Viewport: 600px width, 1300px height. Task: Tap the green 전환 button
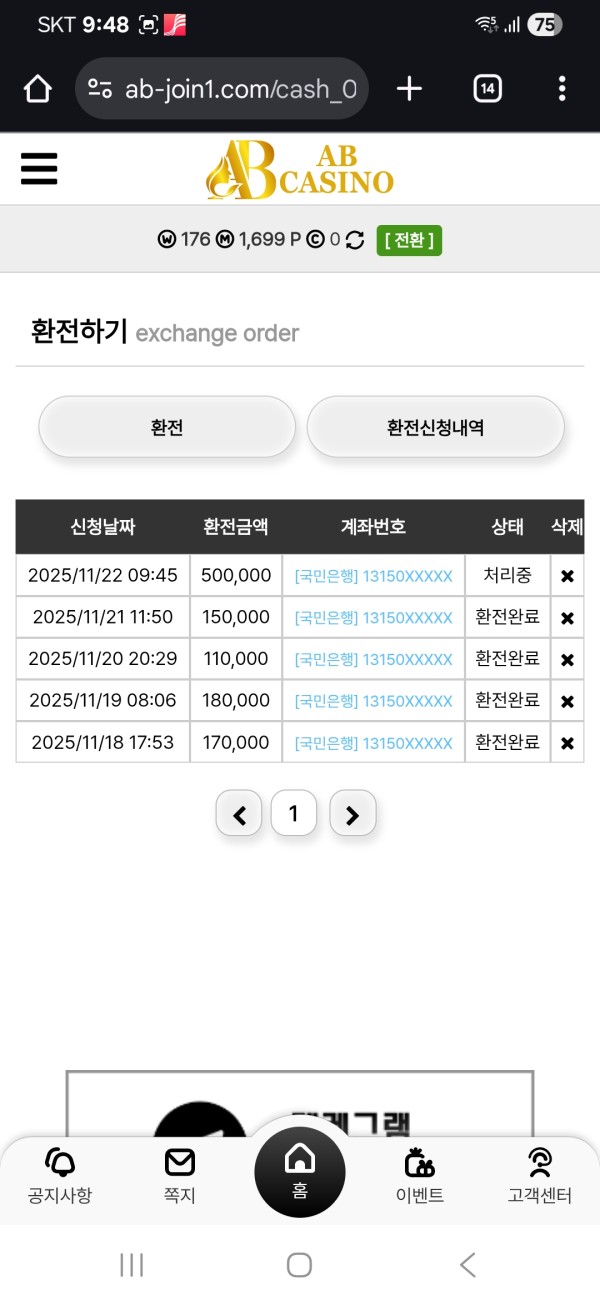coord(409,240)
